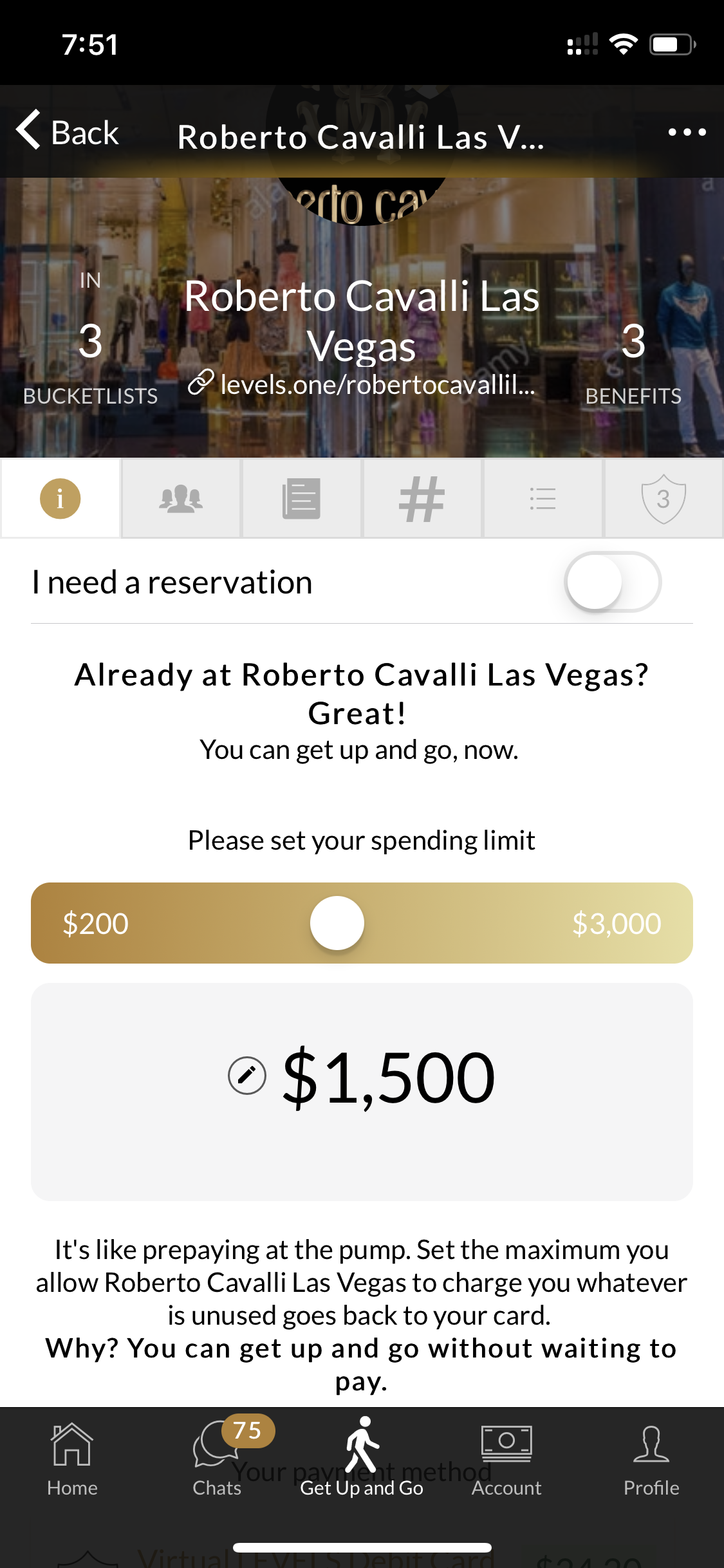
Task: Switch to the hashtag tab
Action: point(422,499)
